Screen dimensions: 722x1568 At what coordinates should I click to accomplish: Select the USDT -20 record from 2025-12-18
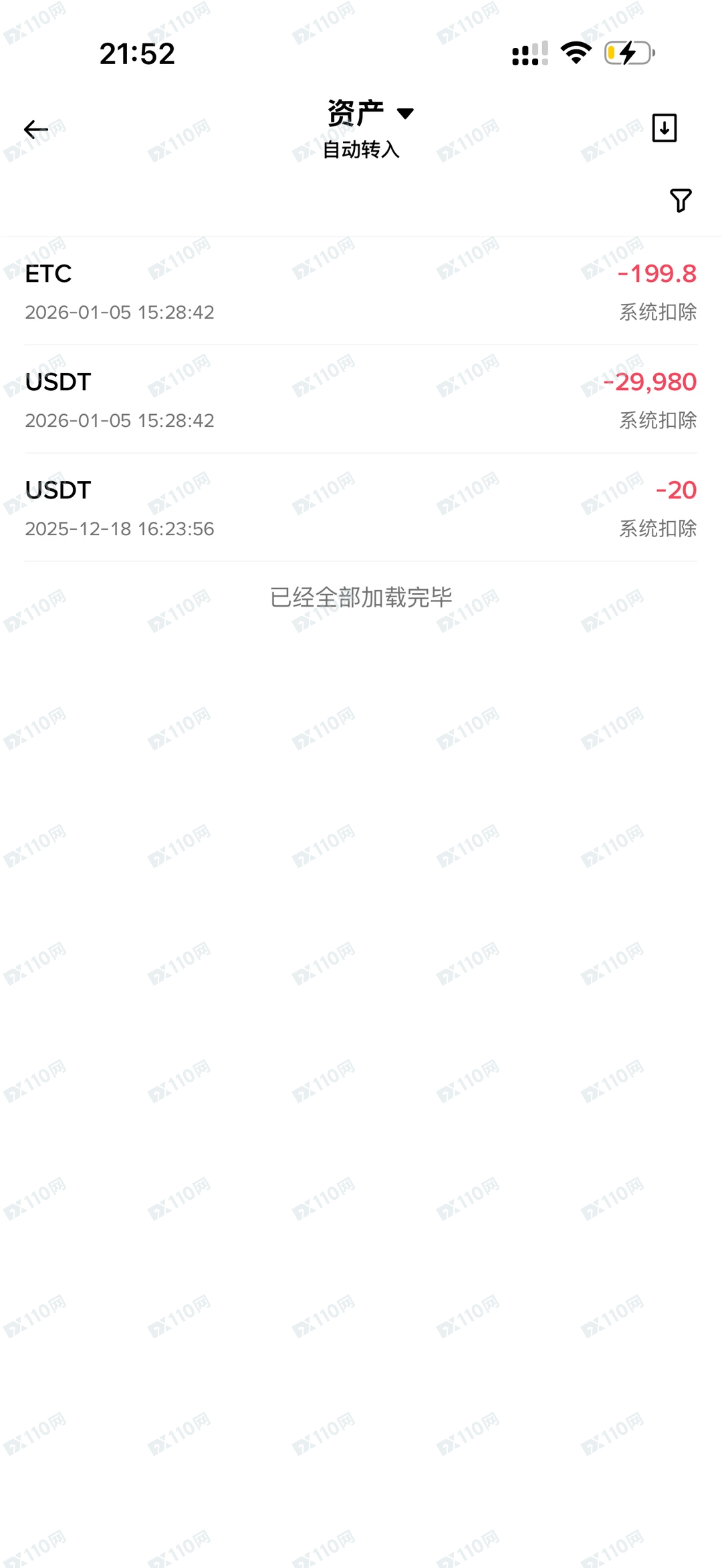coord(361,508)
